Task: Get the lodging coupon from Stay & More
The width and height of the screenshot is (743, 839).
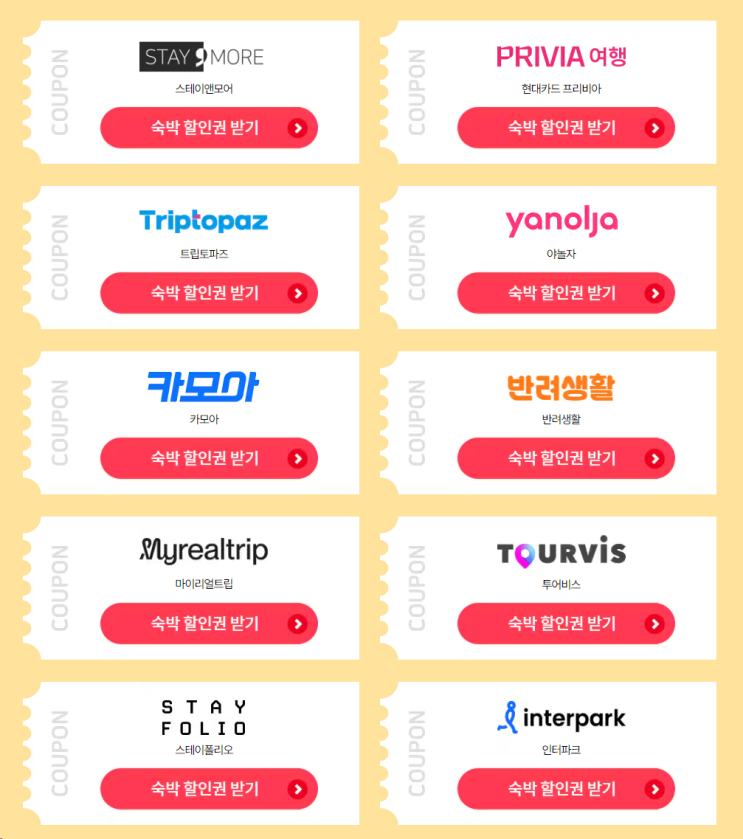Action: (x=209, y=128)
